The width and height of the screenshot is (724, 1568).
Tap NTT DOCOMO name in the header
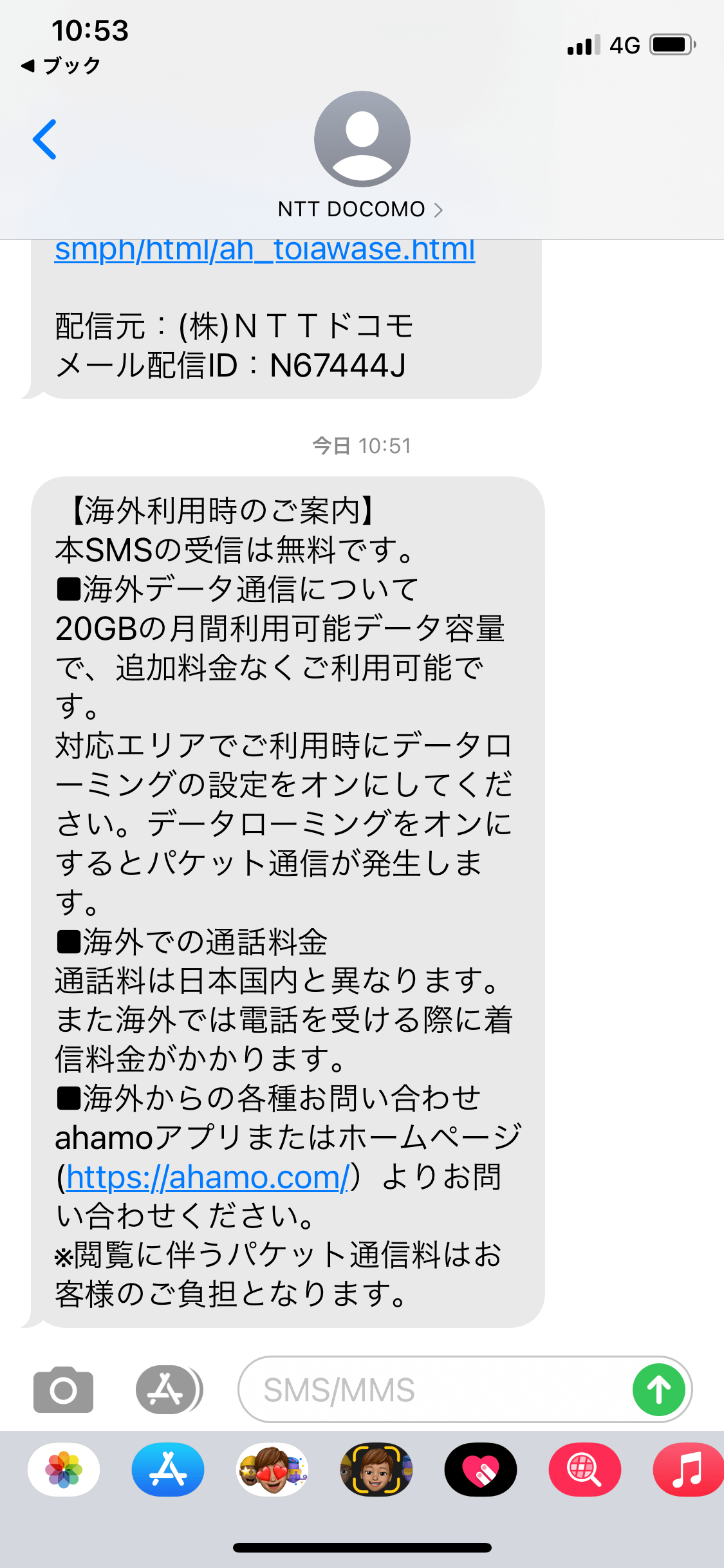pyautogui.click(x=351, y=209)
